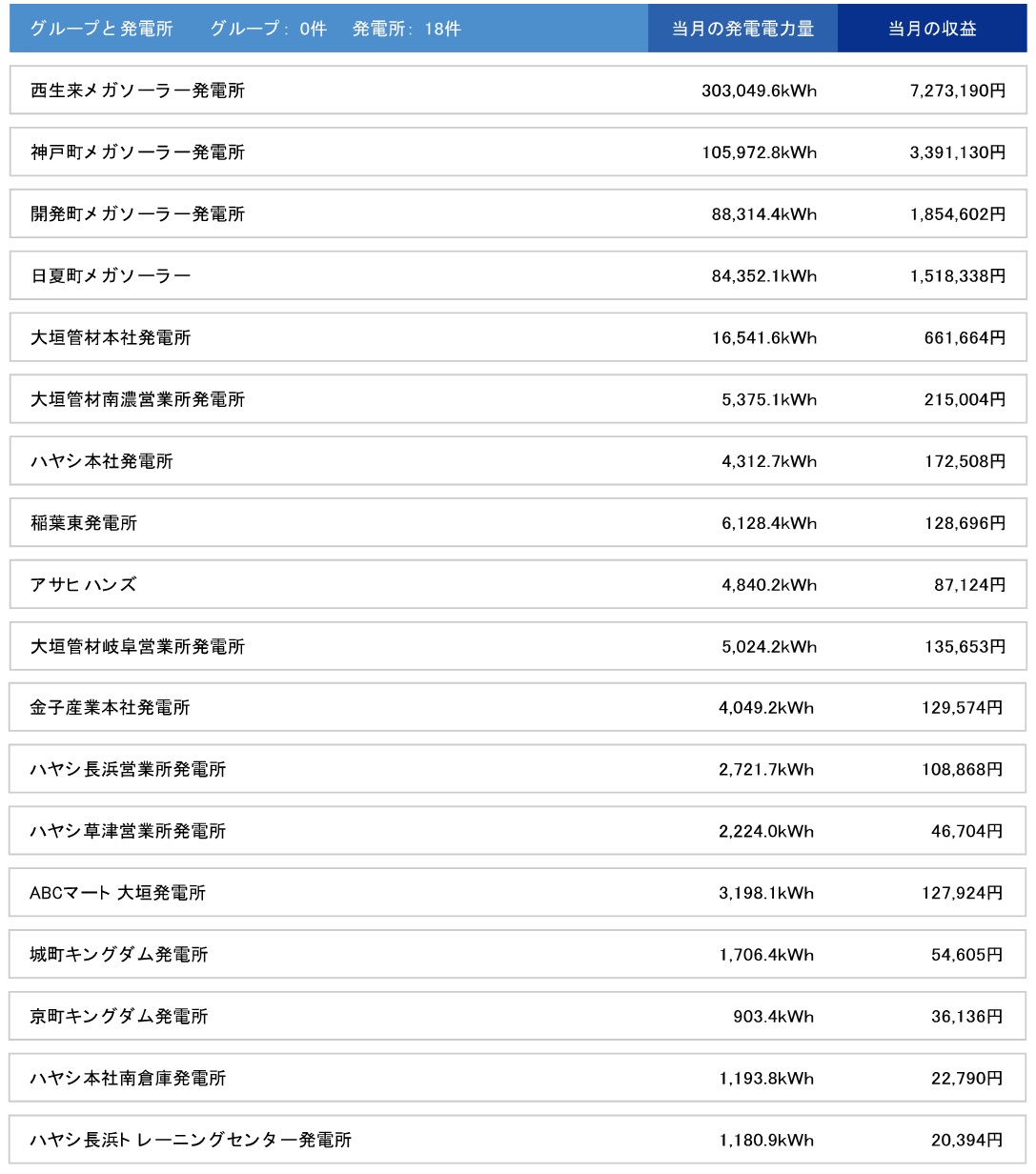This screenshot has width=1036, height=1174.
Task: Sort by 当月の発電電力量 column
Action: click(742, 29)
